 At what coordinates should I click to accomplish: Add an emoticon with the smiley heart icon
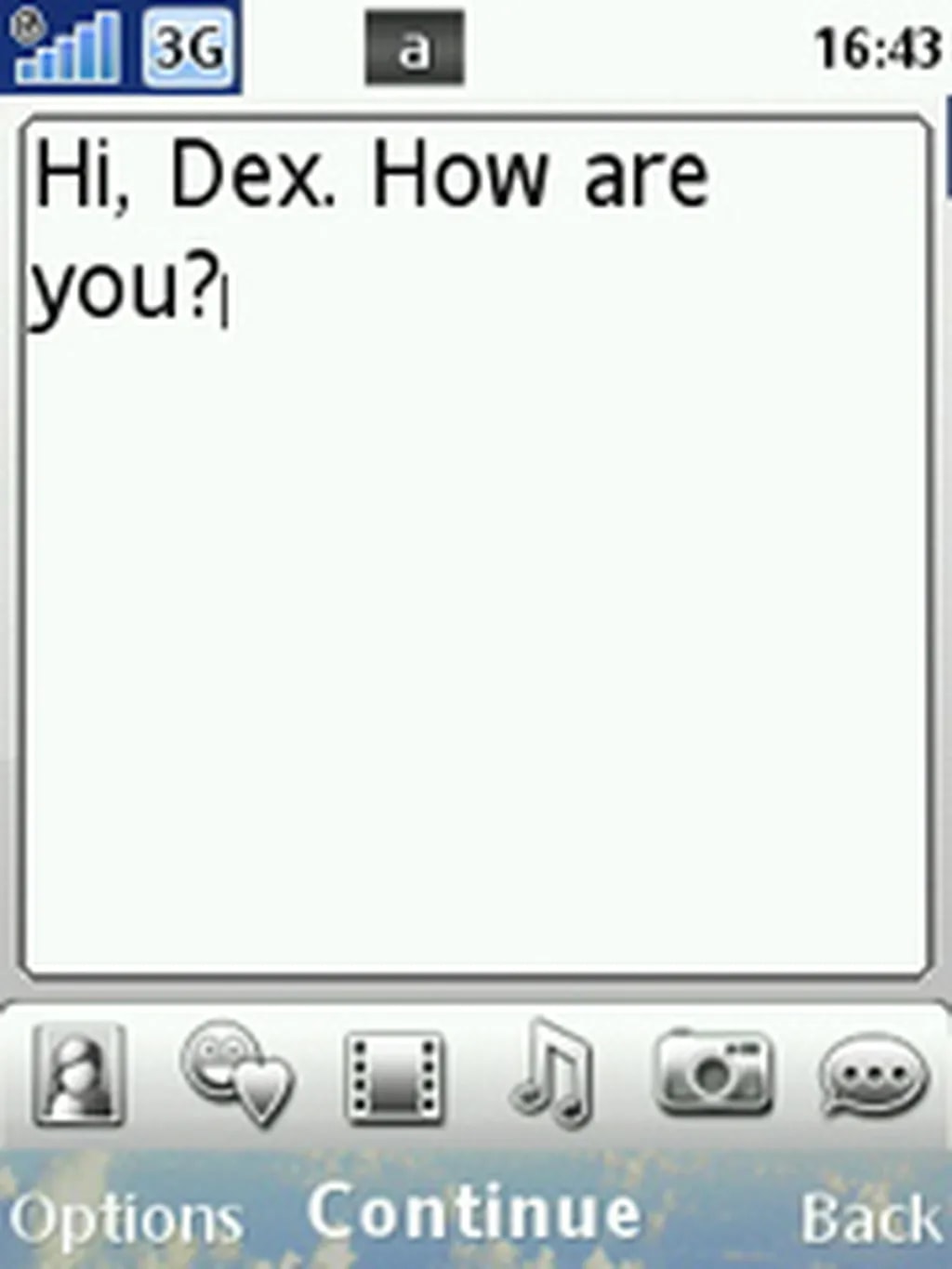click(x=236, y=1075)
